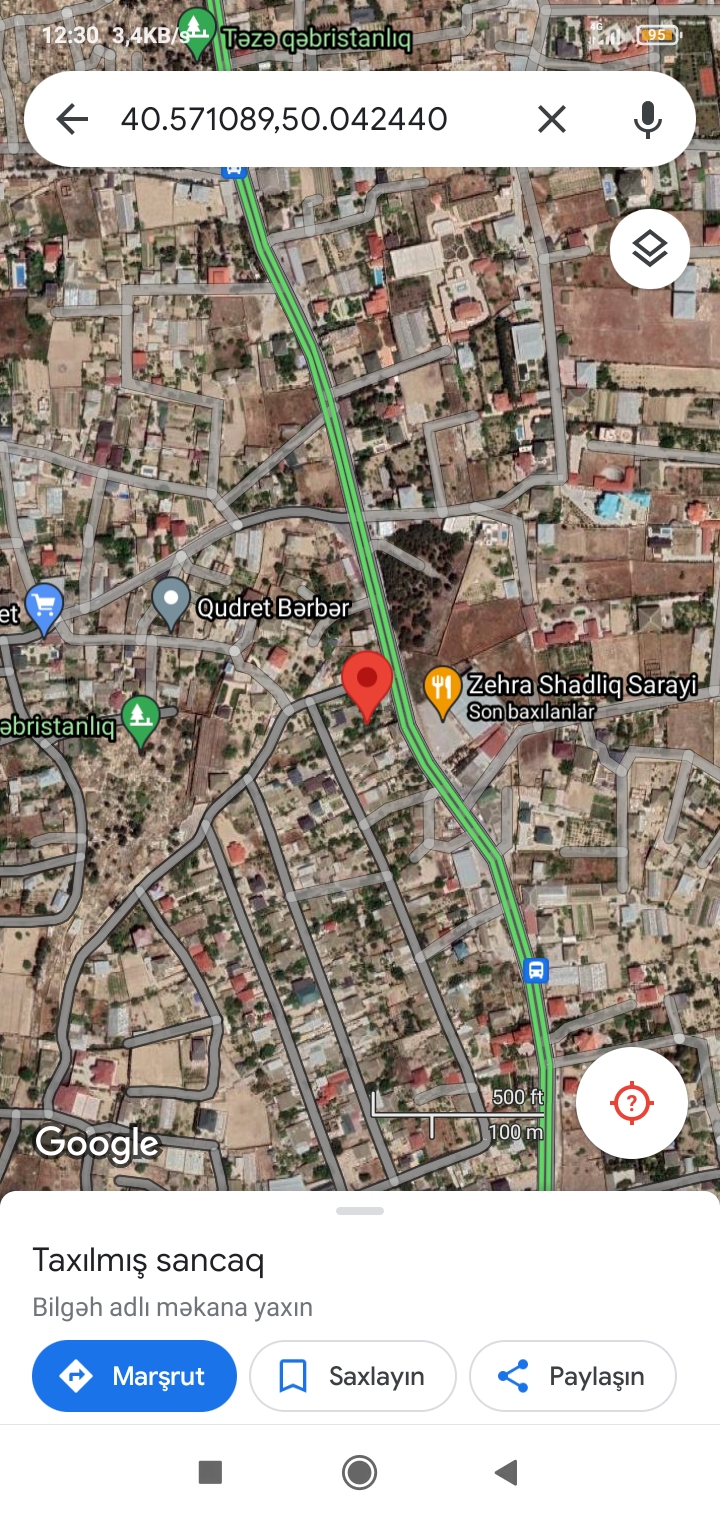Edit the coordinates search field
Image resolution: width=720 pixels, height=1520 pixels.
coord(285,120)
